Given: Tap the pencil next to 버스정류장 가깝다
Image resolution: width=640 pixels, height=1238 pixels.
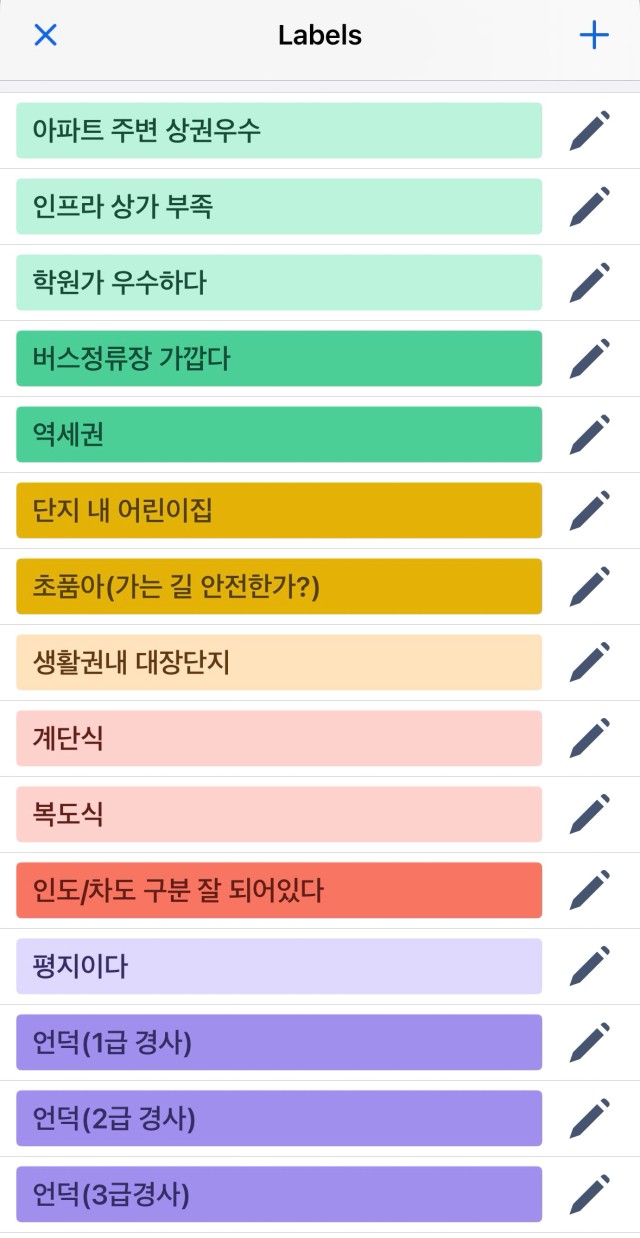Looking at the screenshot, I should pyautogui.click(x=590, y=359).
